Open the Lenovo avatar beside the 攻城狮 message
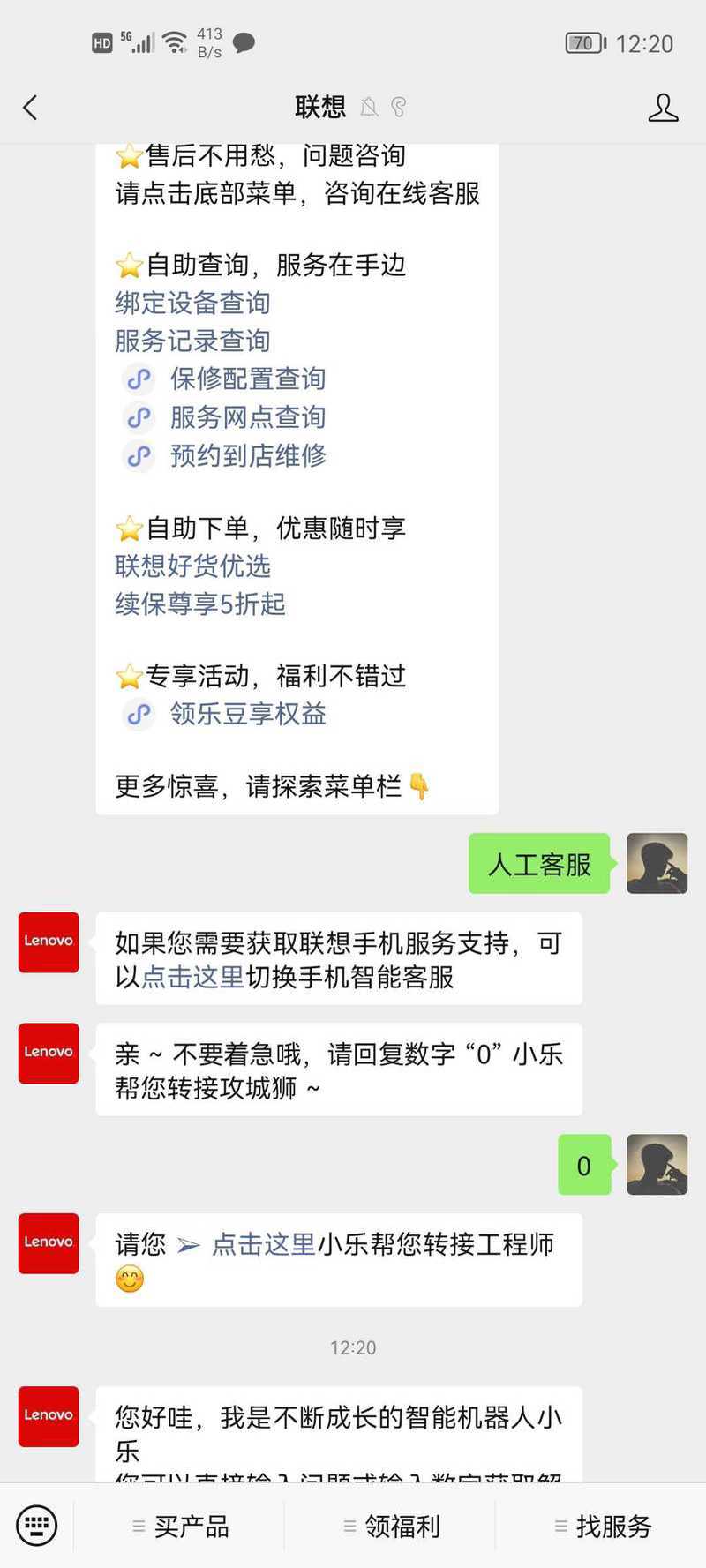This screenshot has width=706, height=1568. click(x=49, y=1053)
